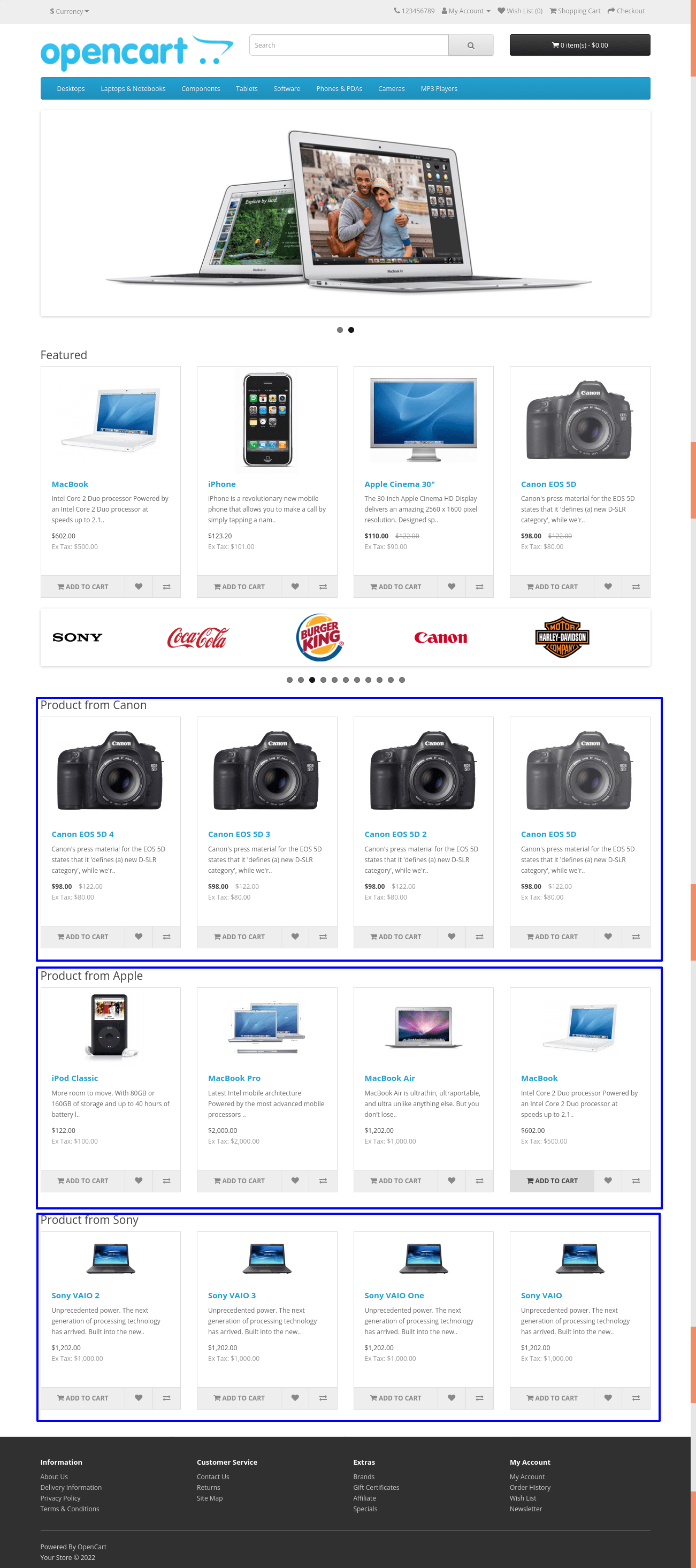Open the Contact Us footer link
Image resolution: width=696 pixels, height=1568 pixels.
pyautogui.click(x=213, y=1476)
